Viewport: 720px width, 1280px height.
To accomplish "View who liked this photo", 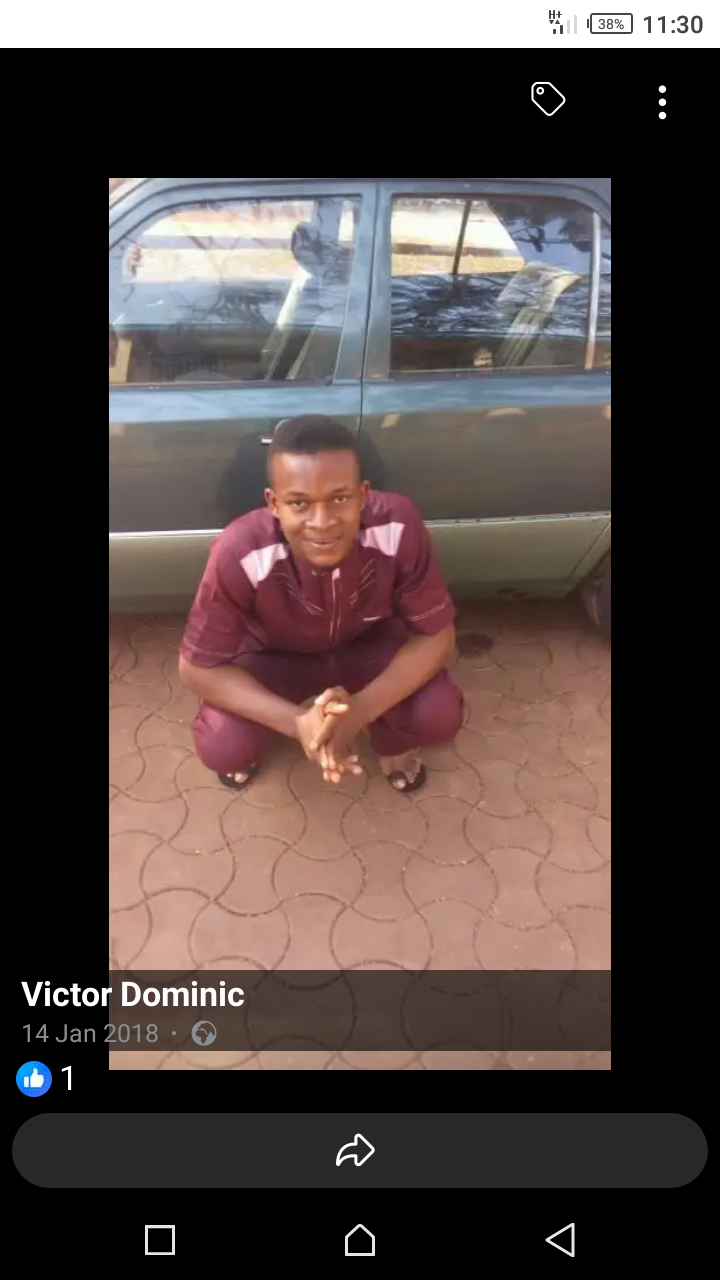I will [46, 1078].
